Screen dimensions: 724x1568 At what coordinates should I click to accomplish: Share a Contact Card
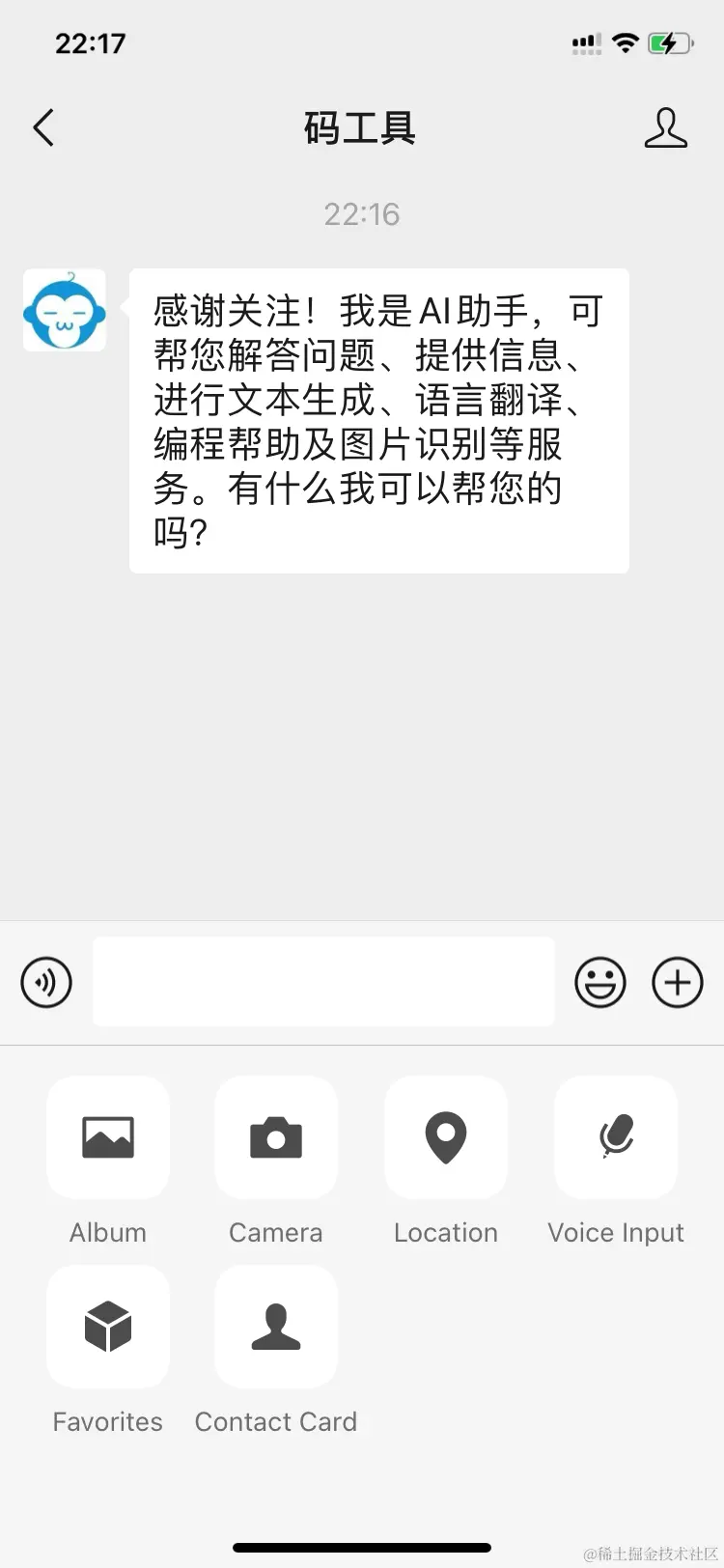(x=276, y=1327)
